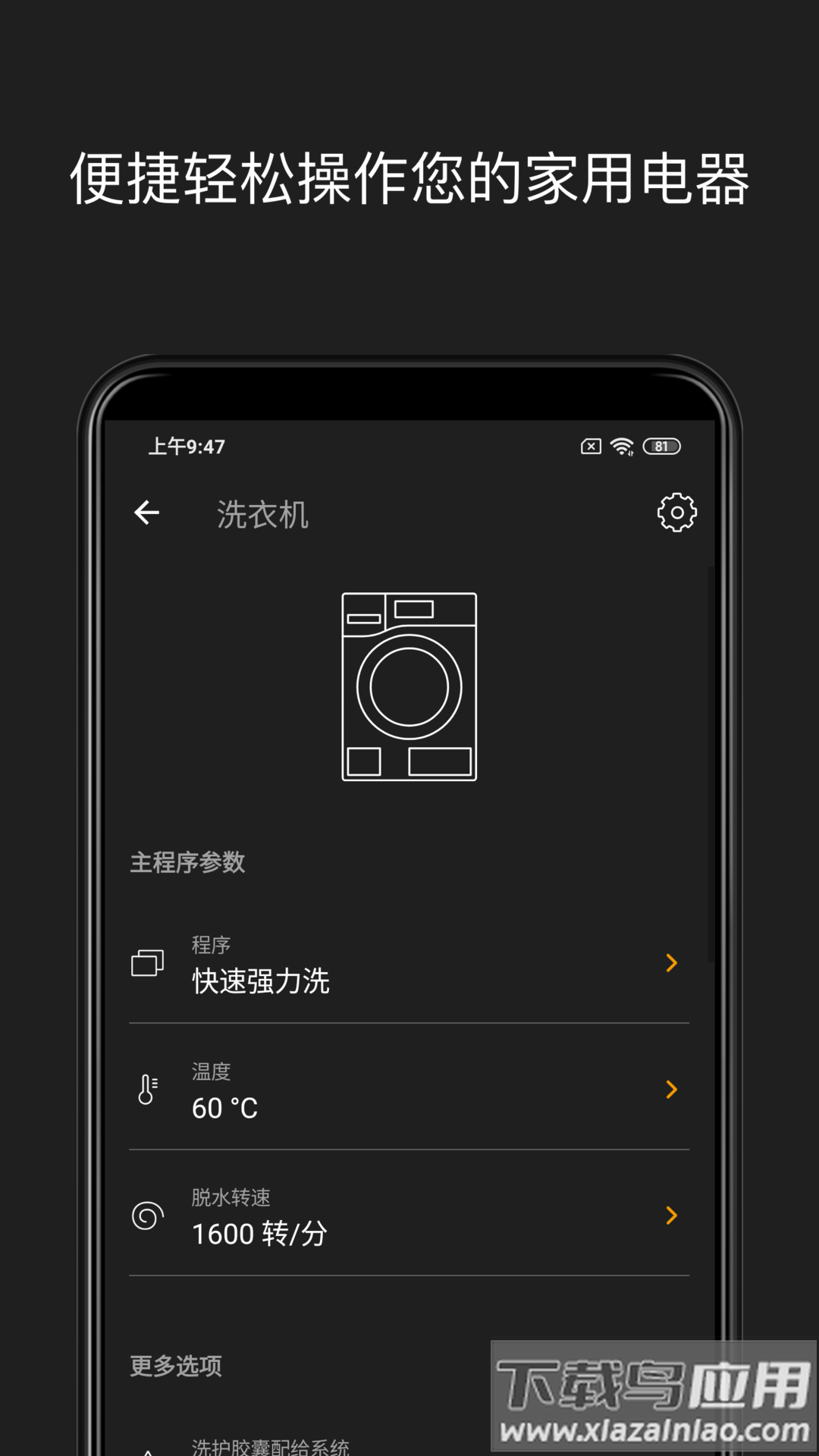Screen dimensions: 819x1456
Task: Select the washing machine illustration
Action: (409, 686)
